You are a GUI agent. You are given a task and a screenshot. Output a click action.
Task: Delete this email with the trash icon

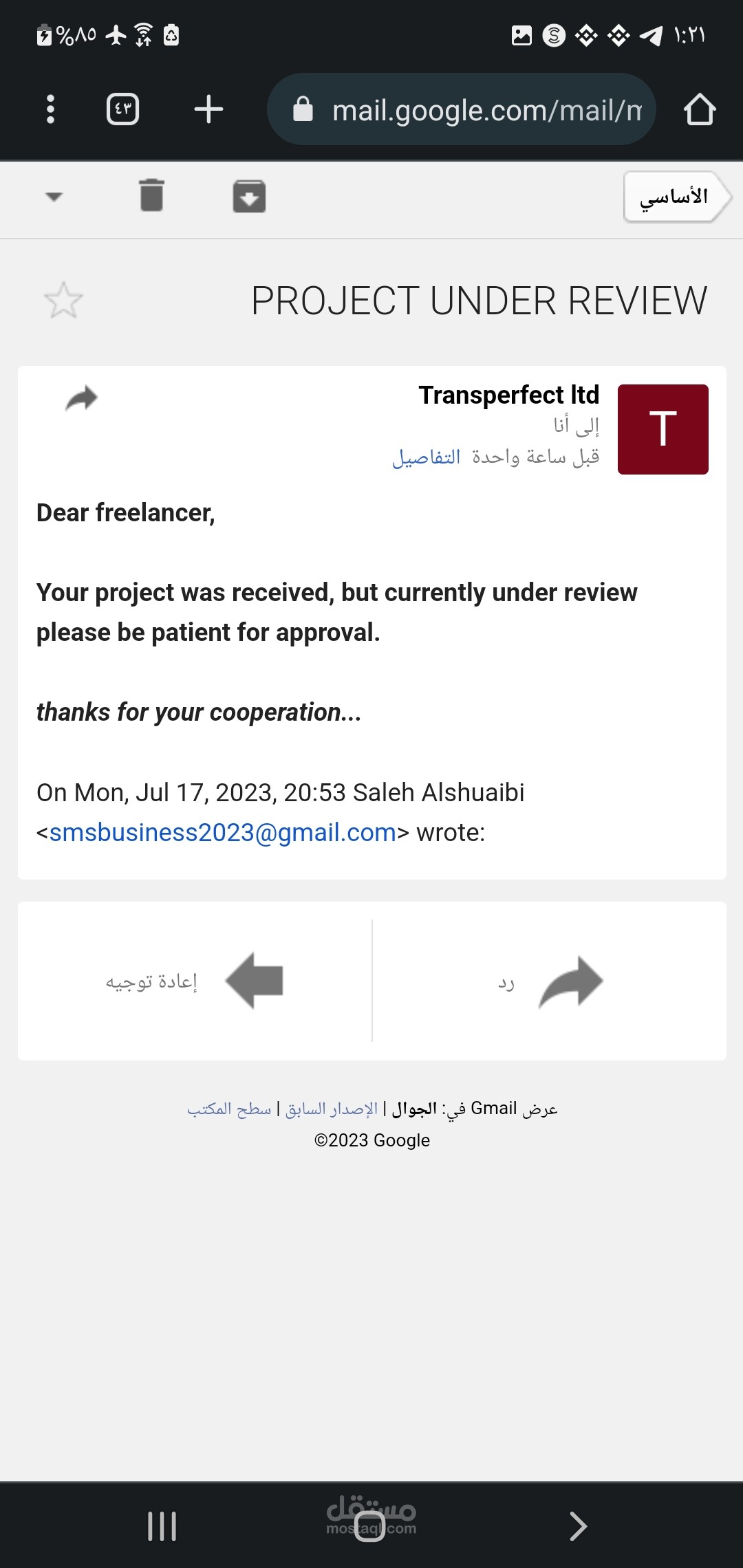click(x=151, y=195)
